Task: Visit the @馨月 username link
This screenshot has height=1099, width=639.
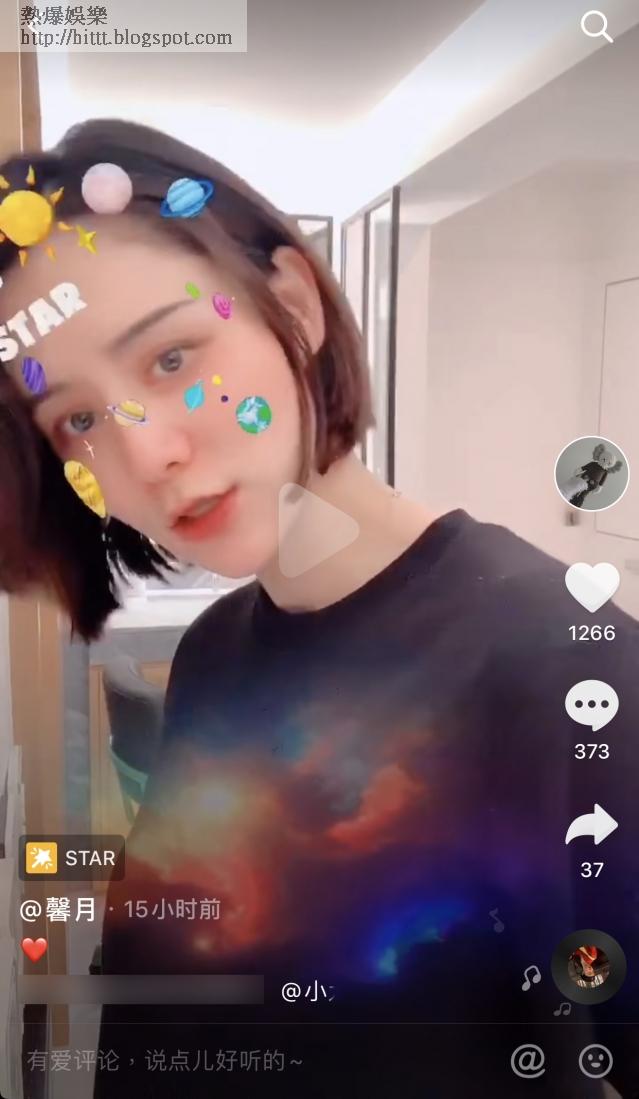Action: click(58, 910)
